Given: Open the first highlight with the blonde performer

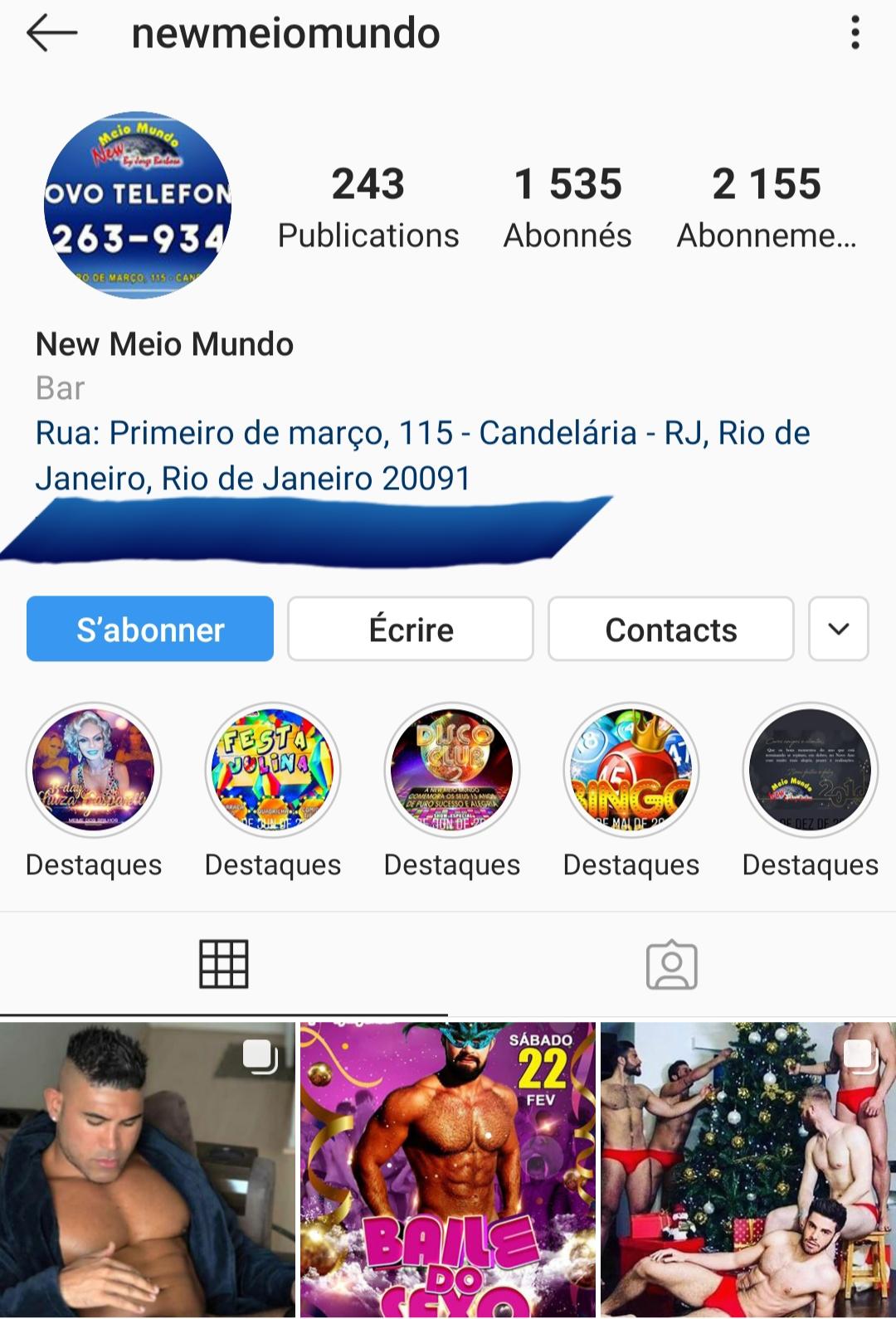Looking at the screenshot, I should click(94, 771).
